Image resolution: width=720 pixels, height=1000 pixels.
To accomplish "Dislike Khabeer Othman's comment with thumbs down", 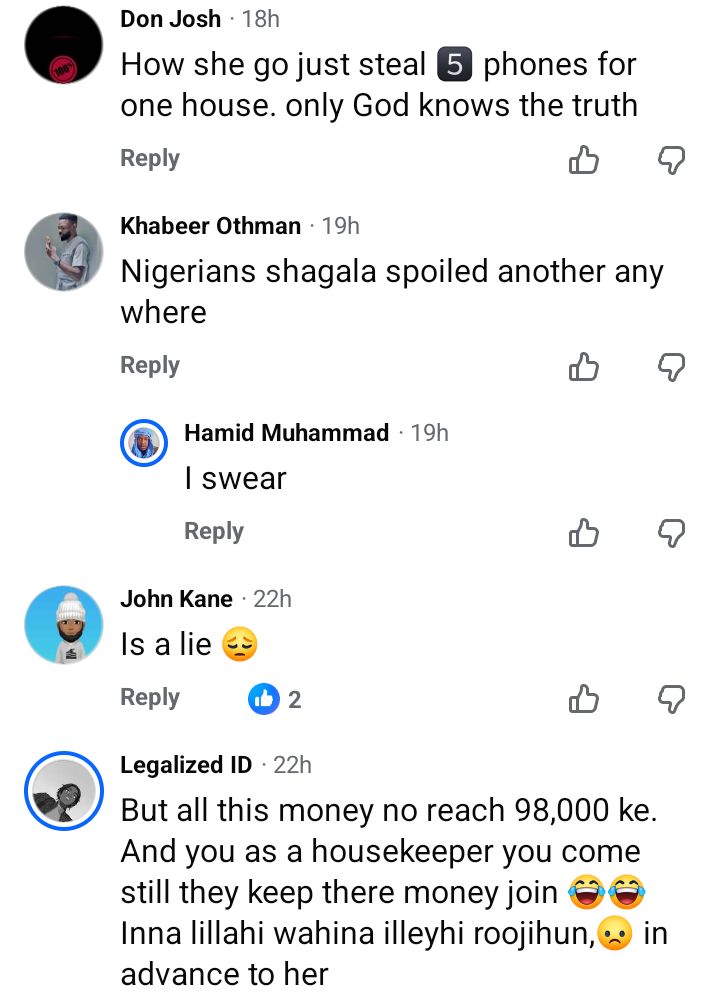I will pyautogui.click(x=668, y=365).
